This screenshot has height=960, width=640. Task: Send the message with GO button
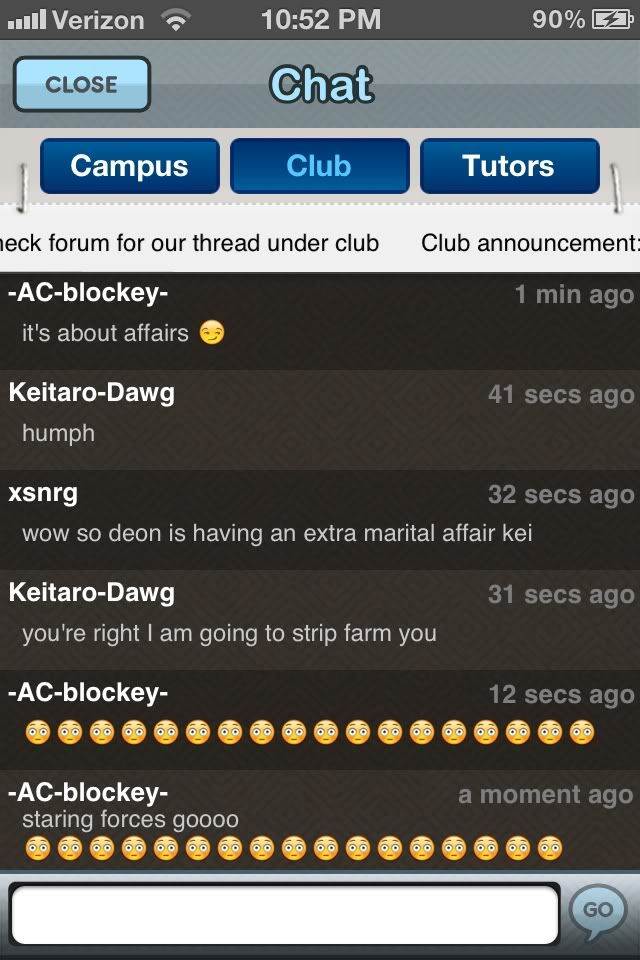(597, 910)
